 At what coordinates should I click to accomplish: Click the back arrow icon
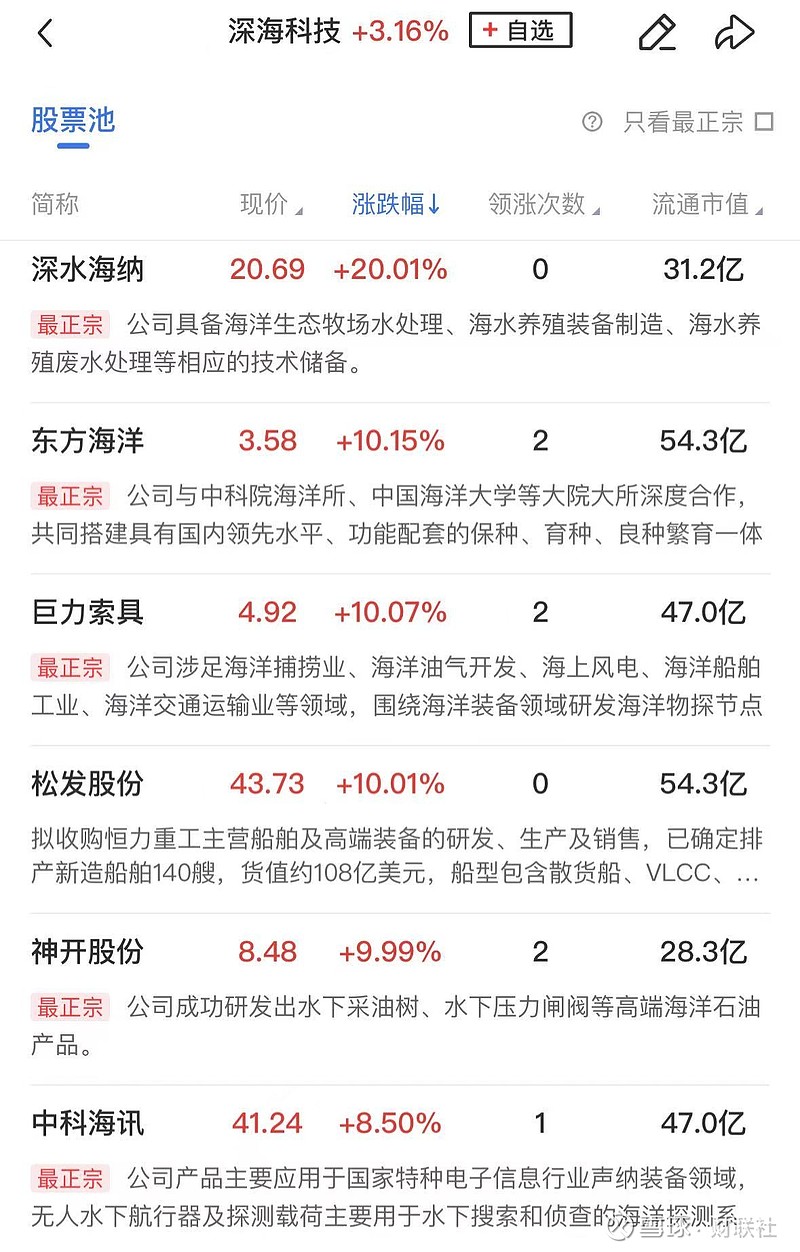[45, 32]
